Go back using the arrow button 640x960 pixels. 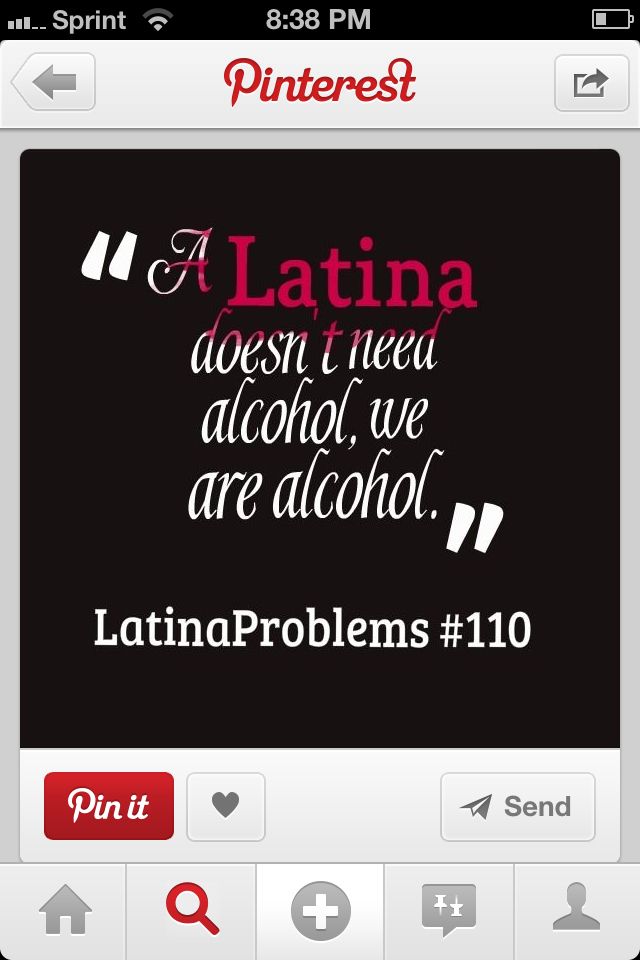click(54, 82)
